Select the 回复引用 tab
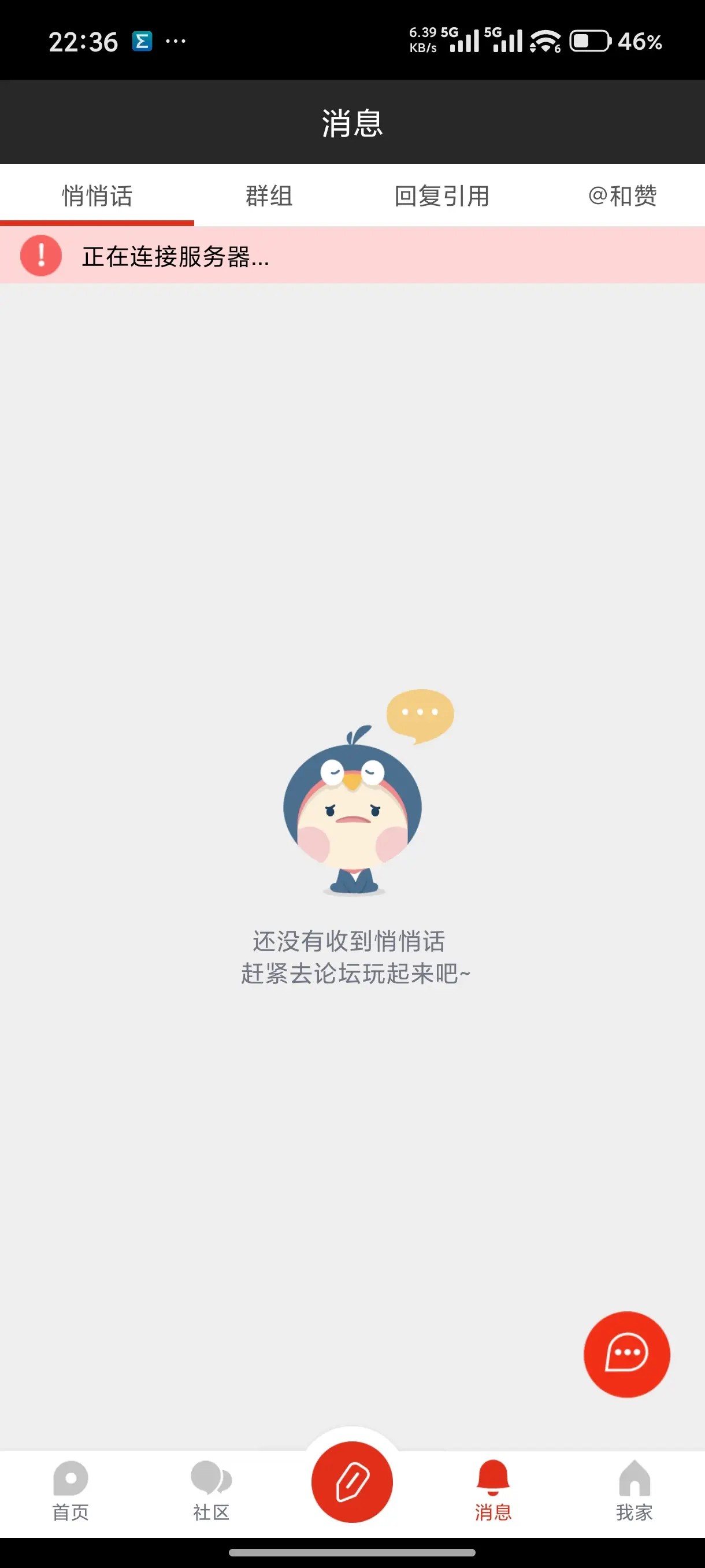Viewport: 705px width, 1568px height. [441, 196]
